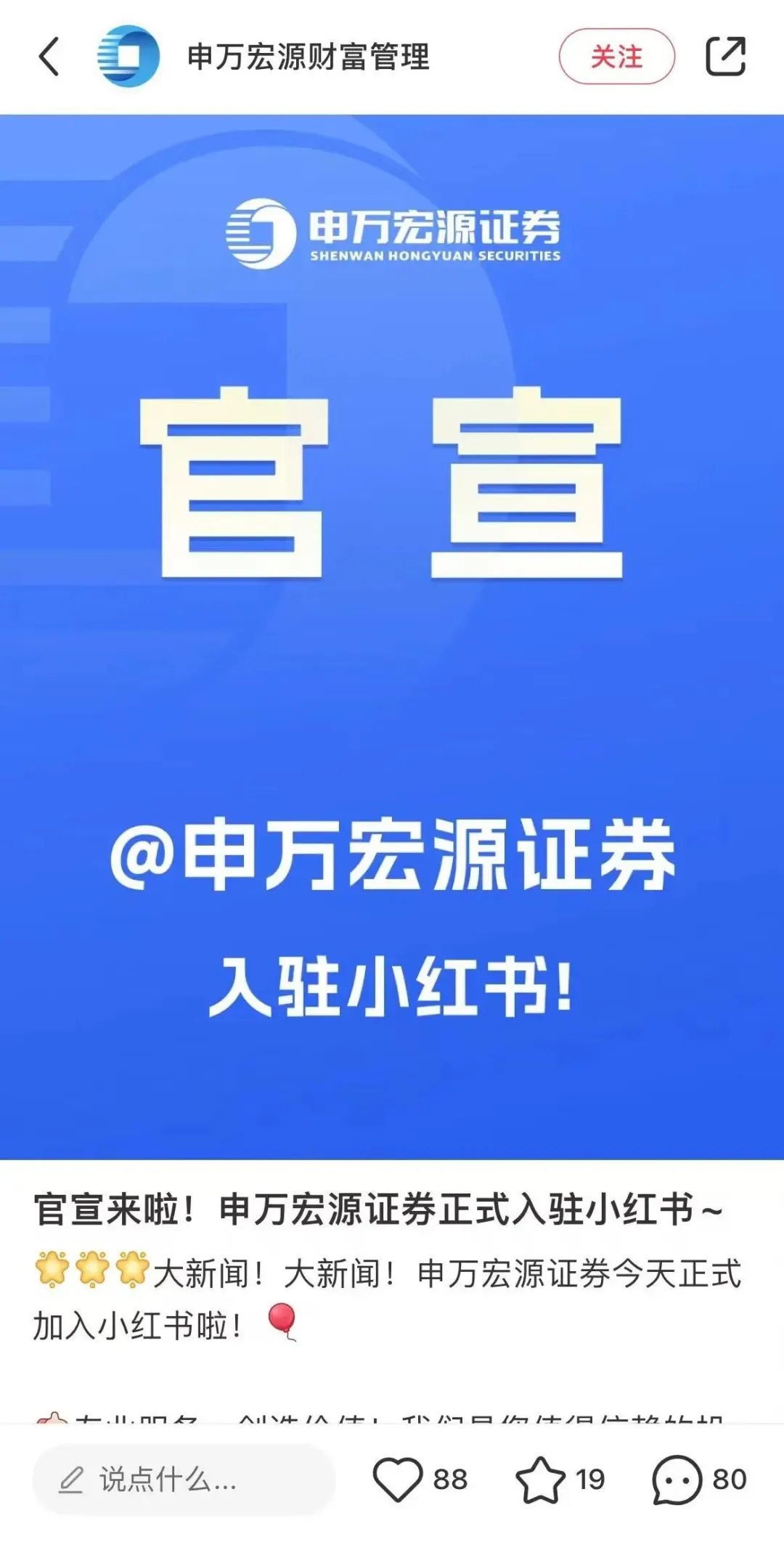Open 申万宏源财富管理 profile avatar
This screenshot has height=1550, width=784.
tap(128, 57)
